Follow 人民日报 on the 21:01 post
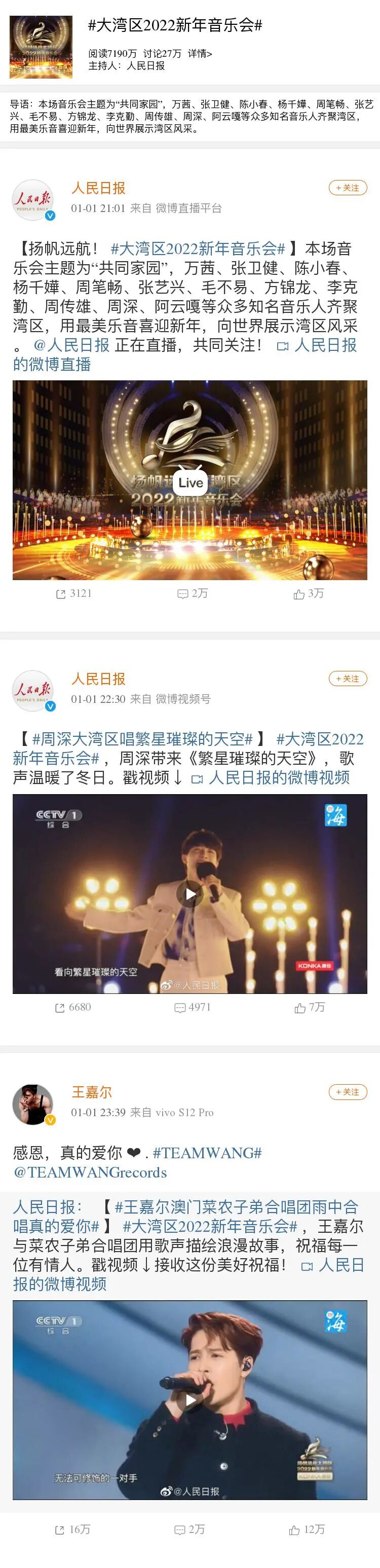This screenshot has width=380, height=1568. pos(348,188)
